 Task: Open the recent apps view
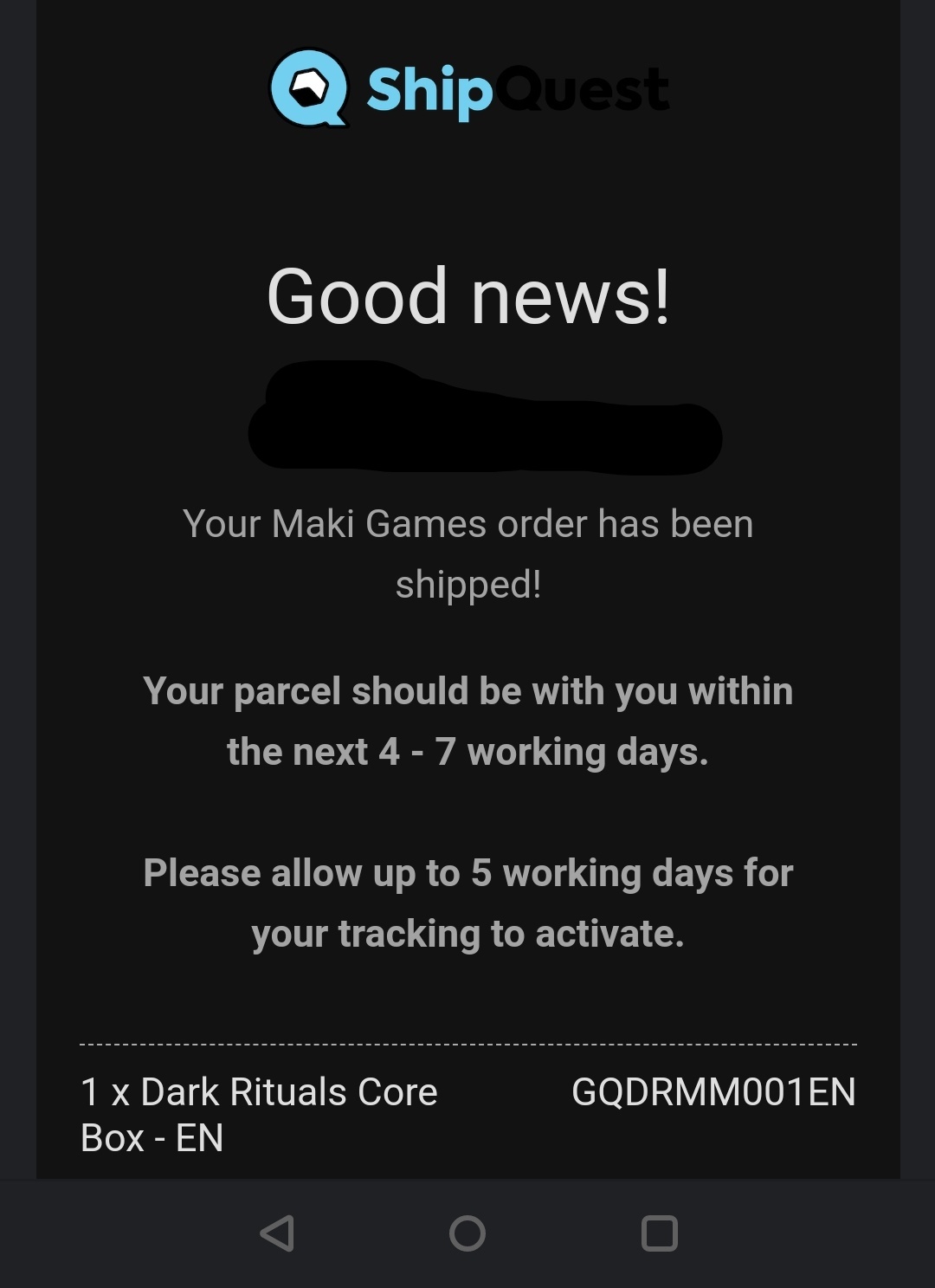659,1233
